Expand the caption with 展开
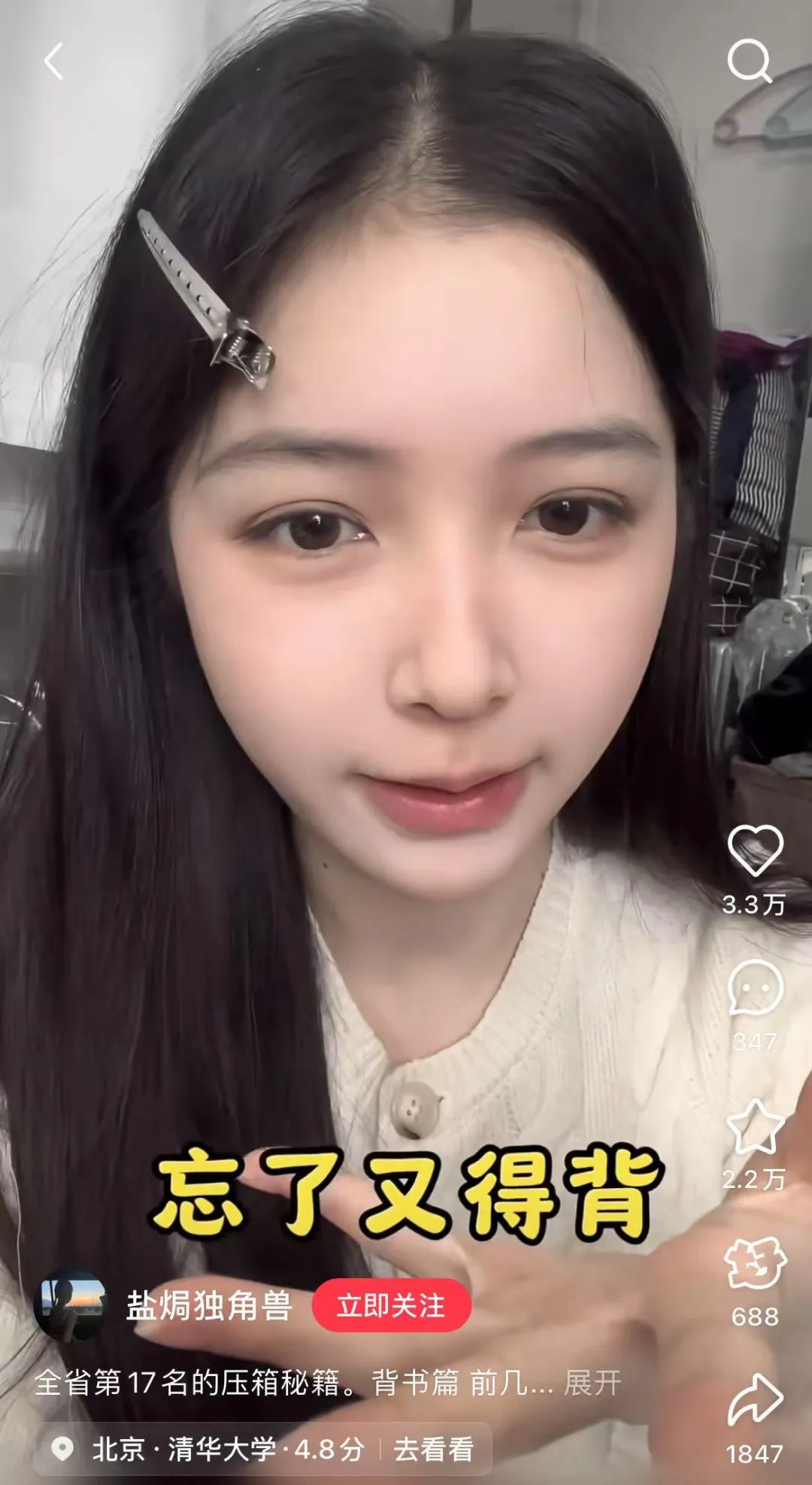812x1485 pixels. 592,1382
